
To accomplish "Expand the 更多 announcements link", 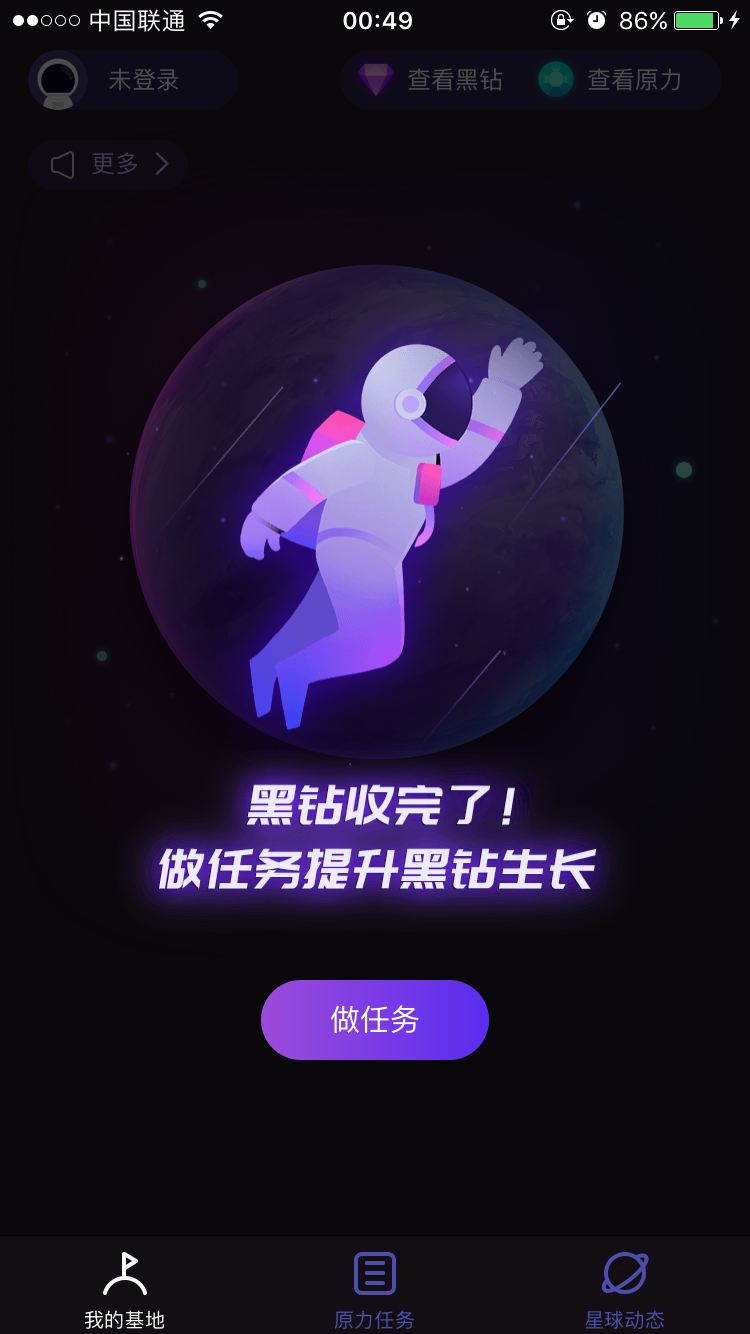I will tap(108, 164).
